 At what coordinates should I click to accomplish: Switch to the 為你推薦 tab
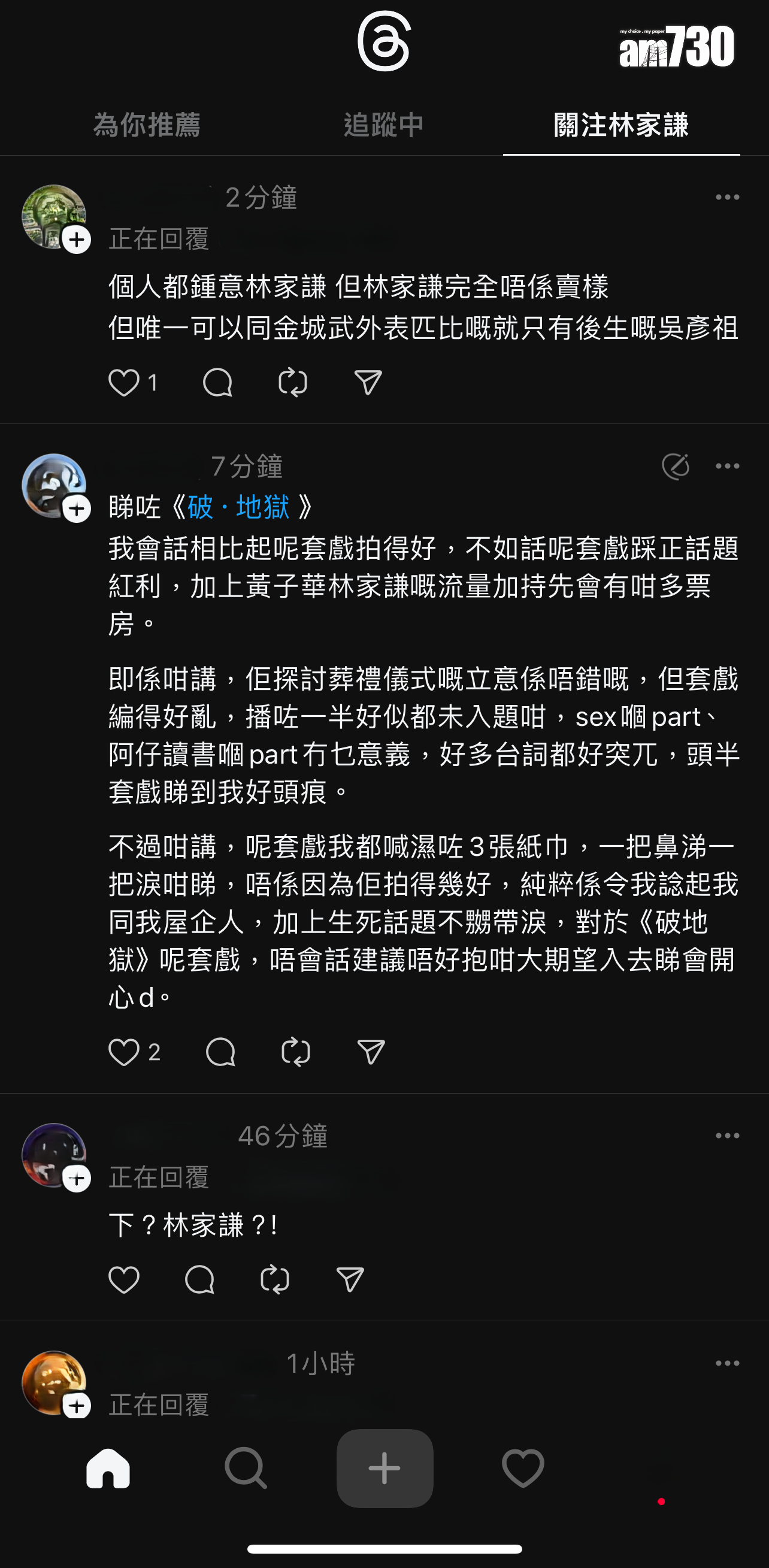point(146,125)
